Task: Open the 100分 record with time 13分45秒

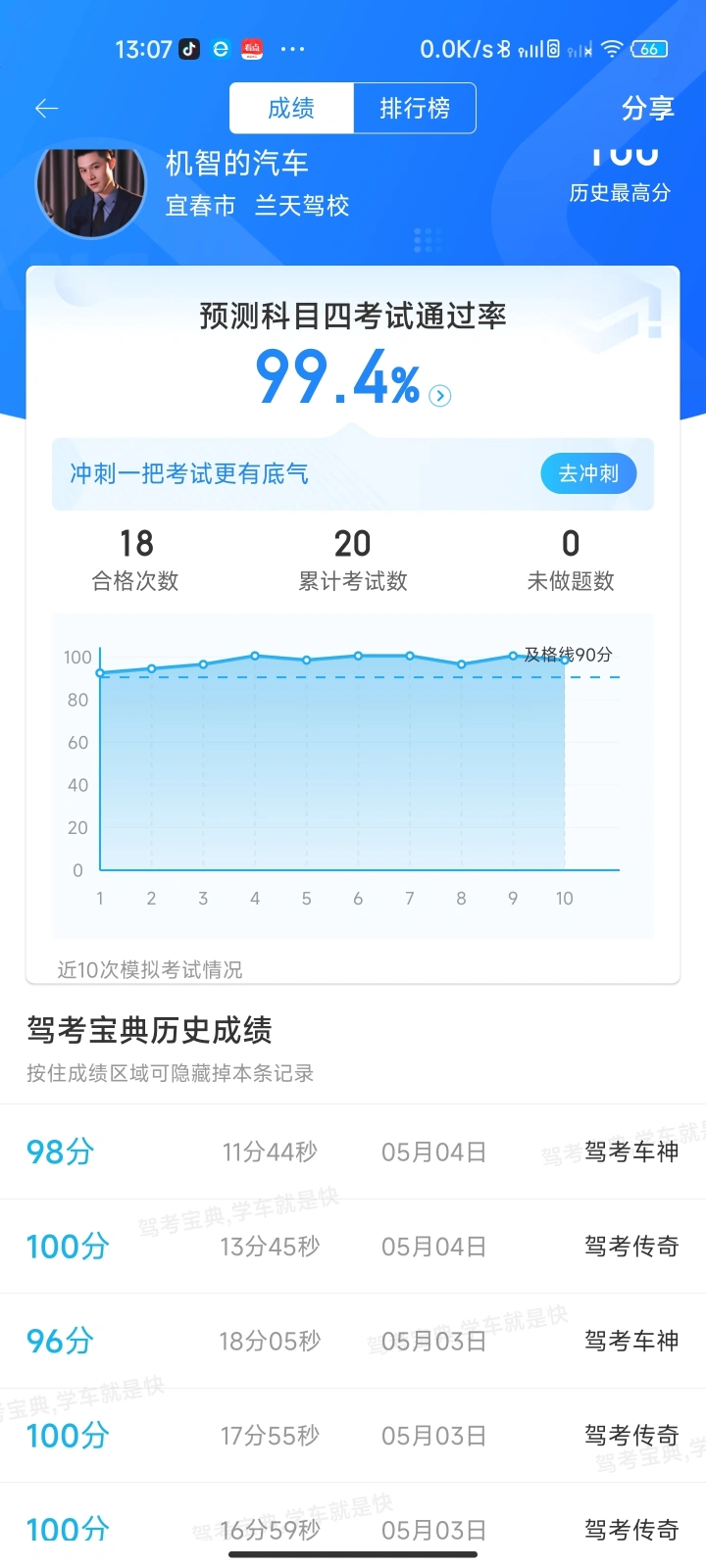Action: (353, 1247)
